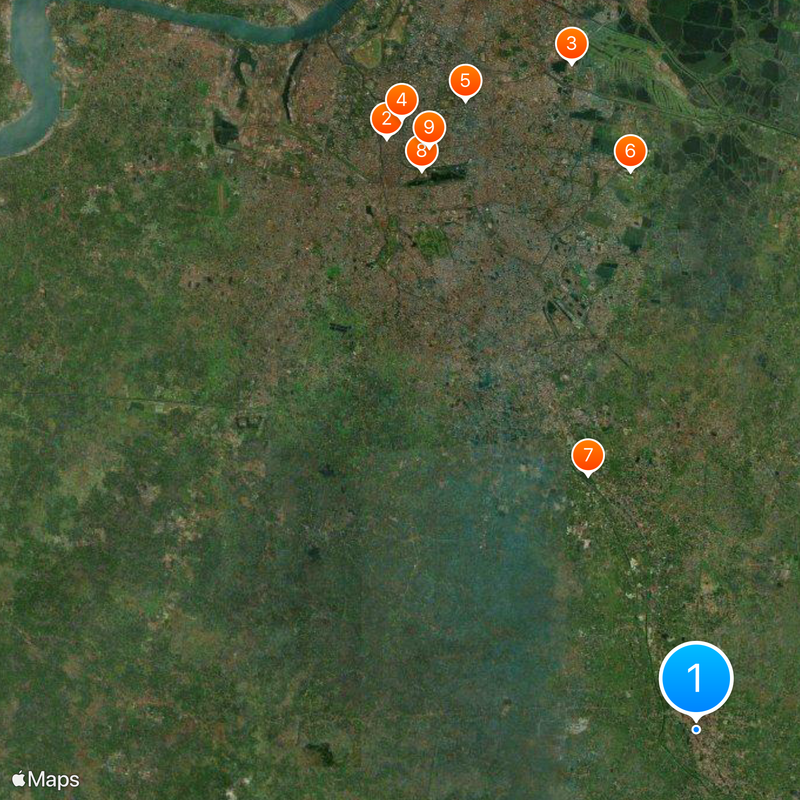Choose the orange map pin numbered 4
The height and width of the screenshot is (800, 800).
(x=402, y=98)
